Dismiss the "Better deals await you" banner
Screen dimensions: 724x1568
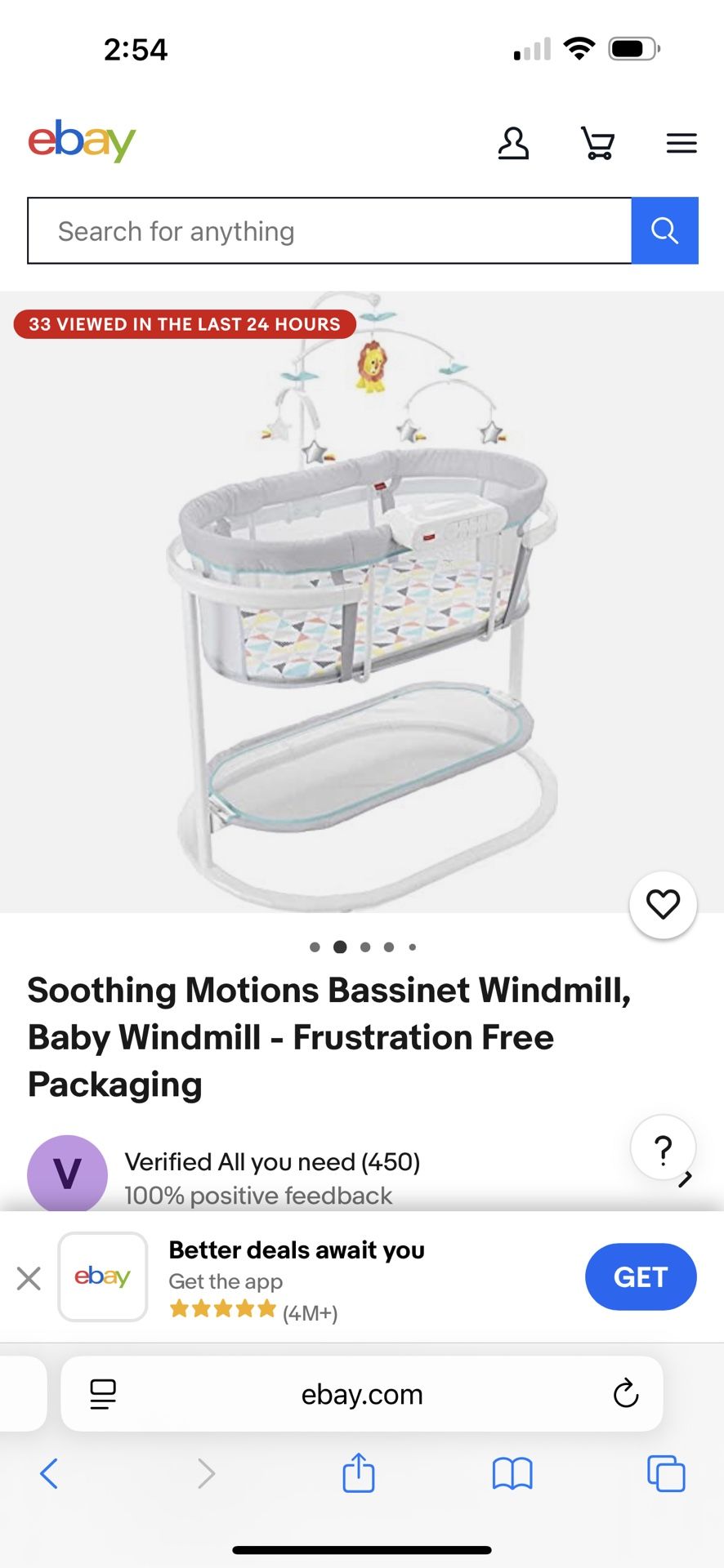coord(29,1278)
